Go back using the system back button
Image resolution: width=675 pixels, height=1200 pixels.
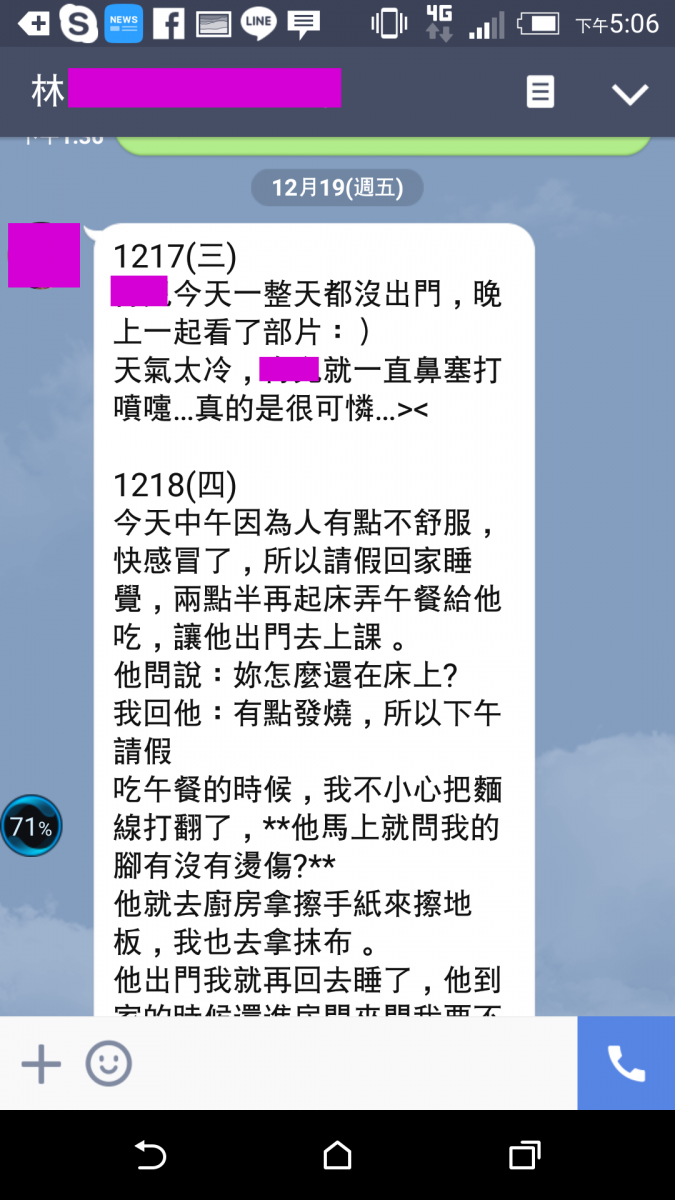tap(150, 1156)
